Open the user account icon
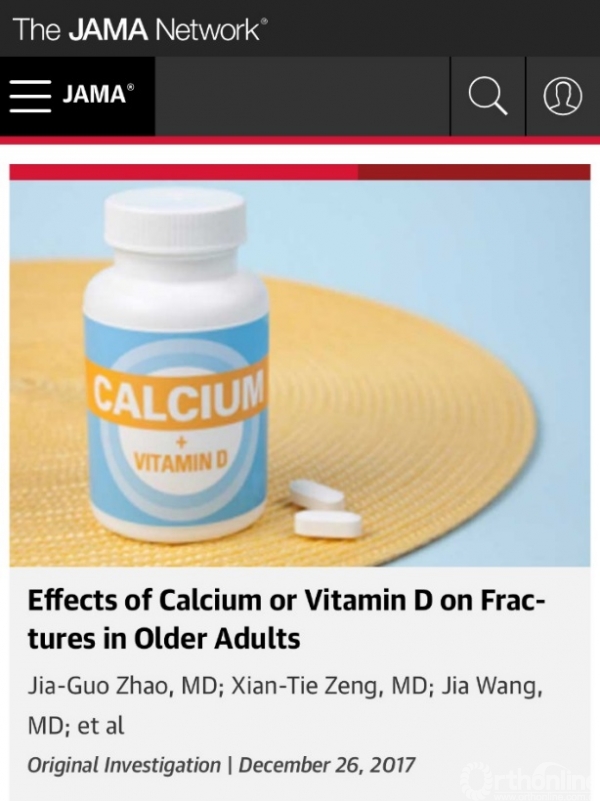This screenshot has width=600, height=801. point(562,96)
